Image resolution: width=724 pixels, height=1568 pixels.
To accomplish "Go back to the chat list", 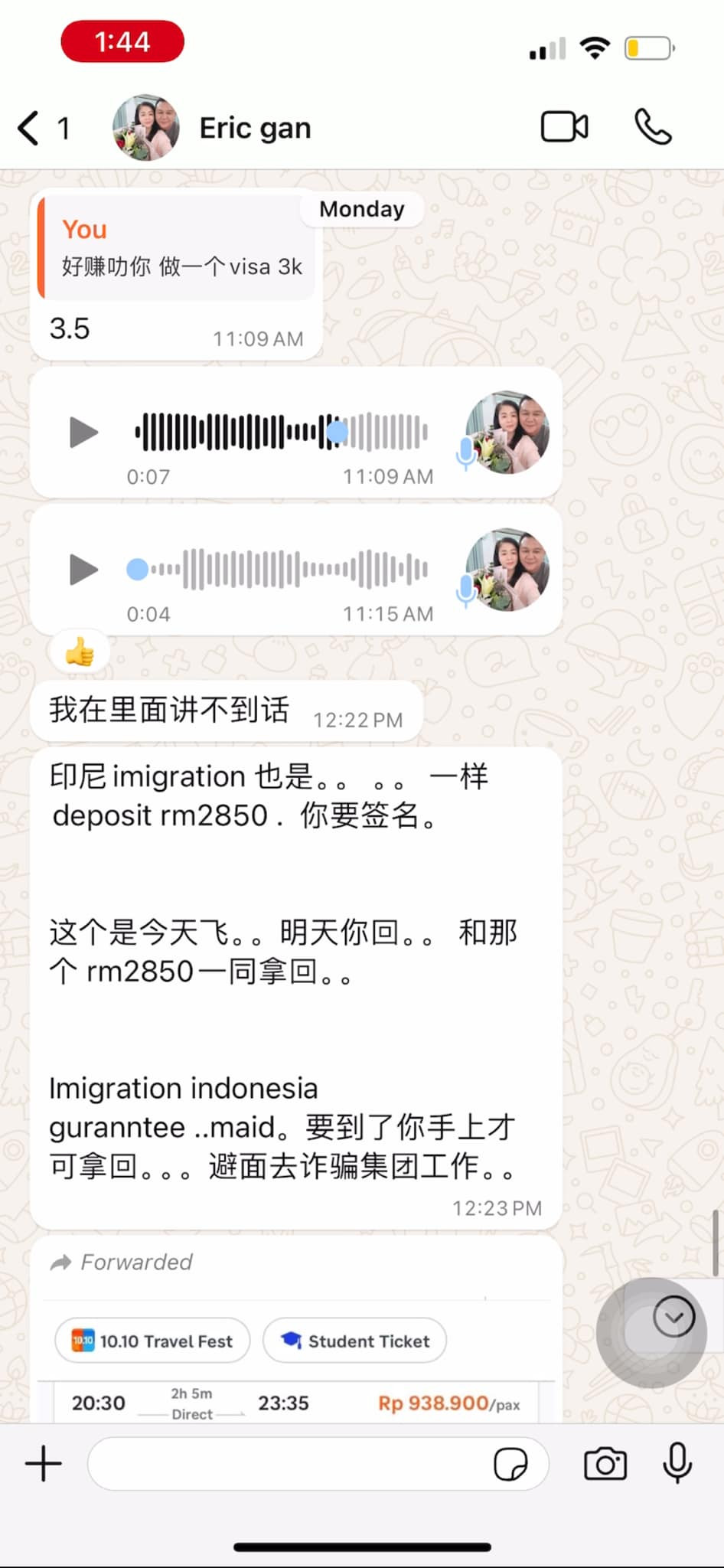I will tap(31, 129).
